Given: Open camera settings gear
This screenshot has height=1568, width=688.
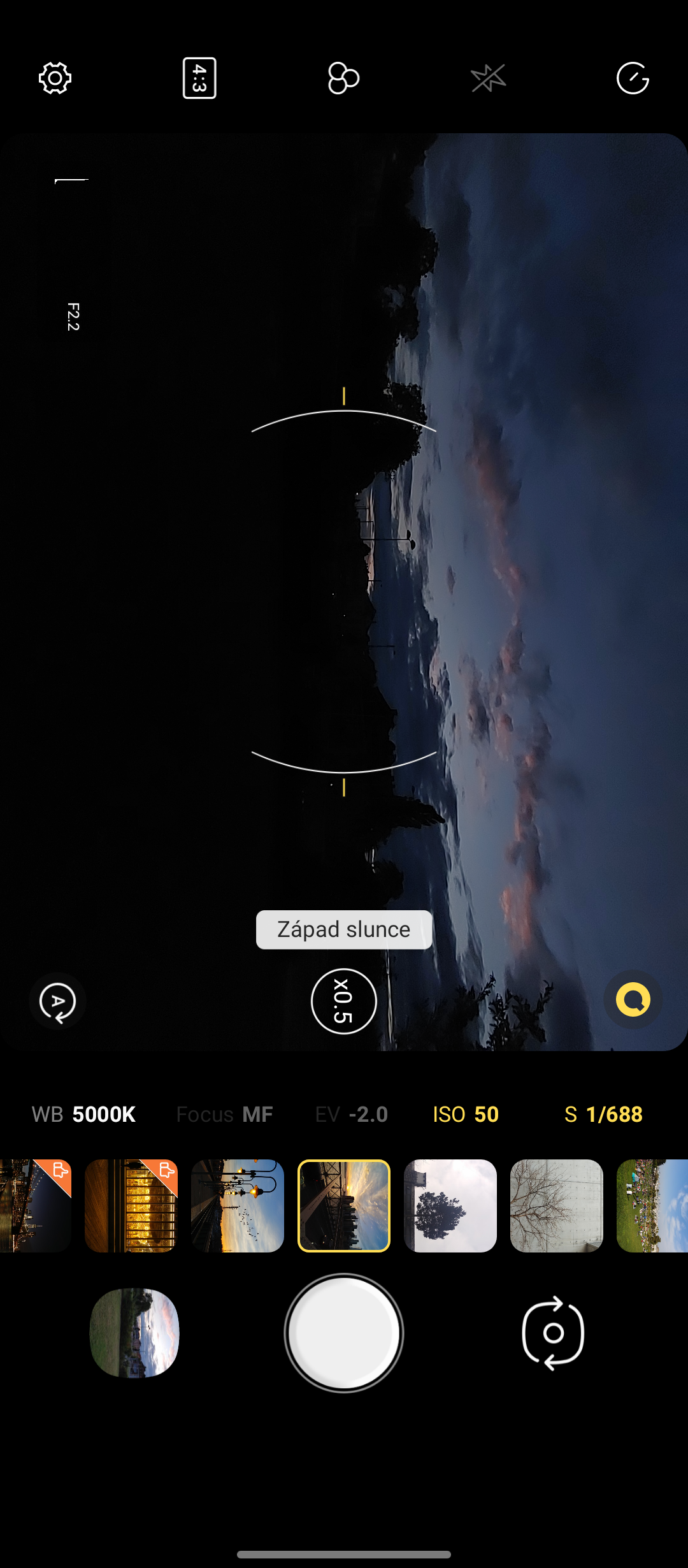Looking at the screenshot, I should coord(55,78).
